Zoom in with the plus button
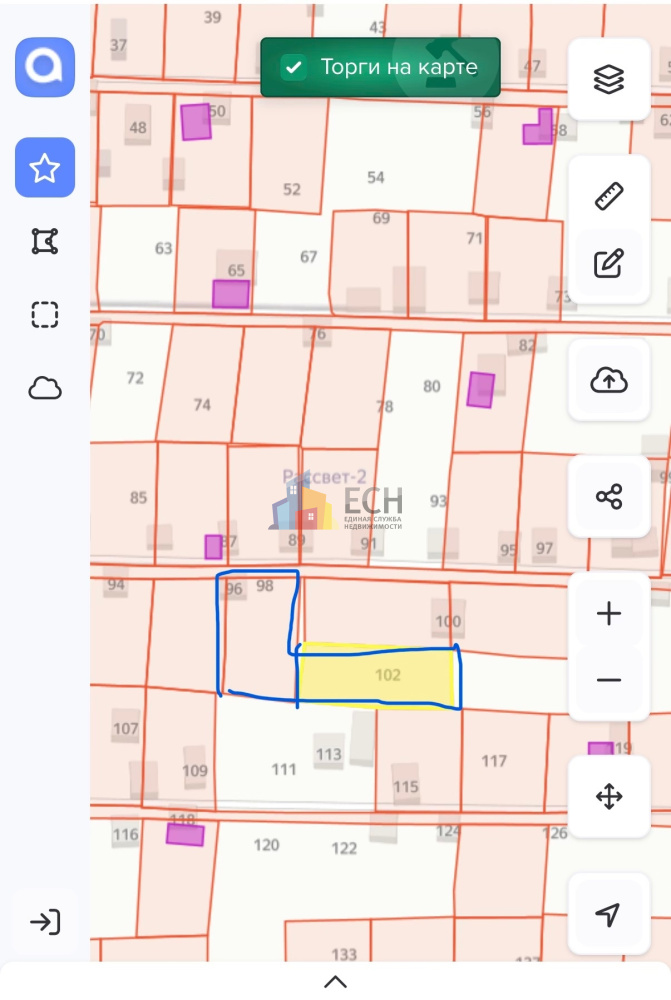Viewport: 671px width, 1000px height. [609, 613]
